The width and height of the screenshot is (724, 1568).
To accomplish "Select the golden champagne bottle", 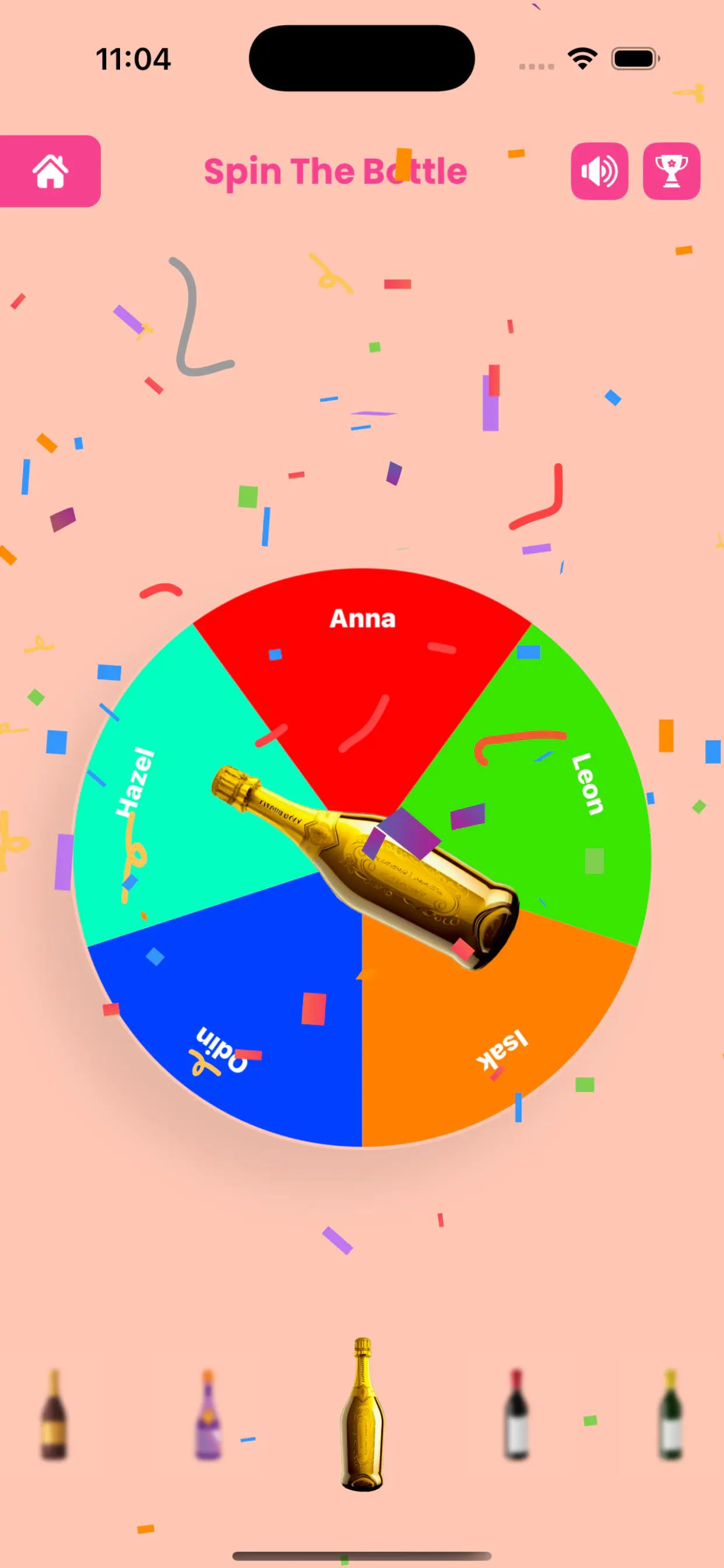I will (362, 1413).
